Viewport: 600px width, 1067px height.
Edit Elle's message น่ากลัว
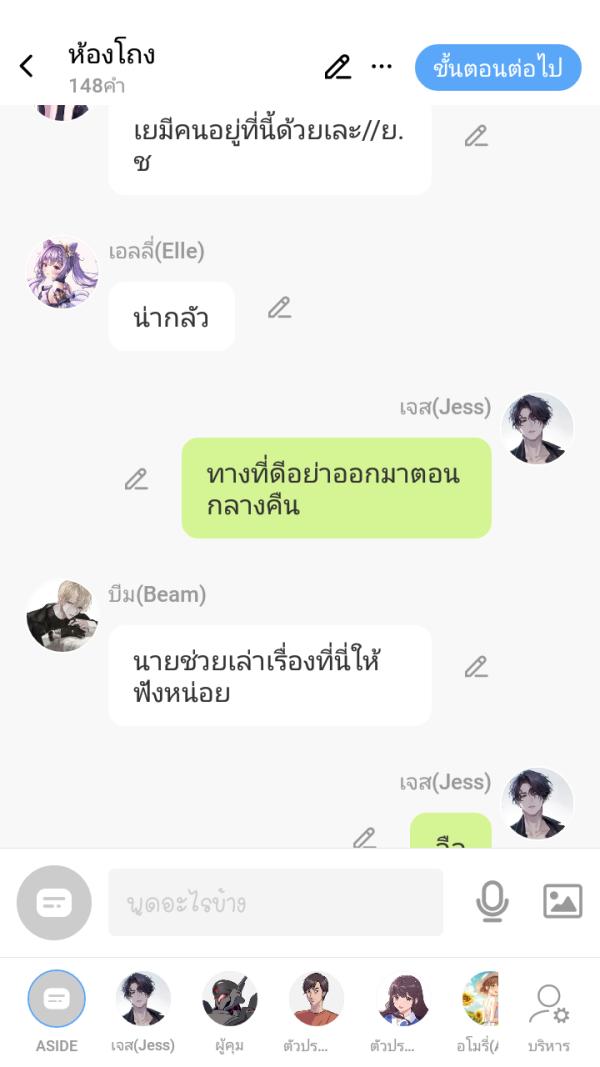(x=279, y=308)
